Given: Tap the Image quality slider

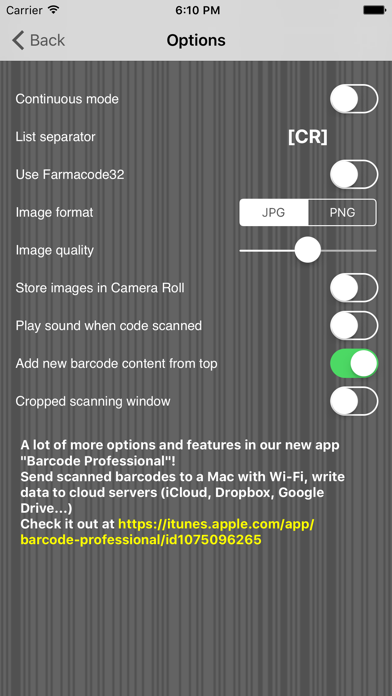Looking at the screenshot, I should click(x=308, y=250).
